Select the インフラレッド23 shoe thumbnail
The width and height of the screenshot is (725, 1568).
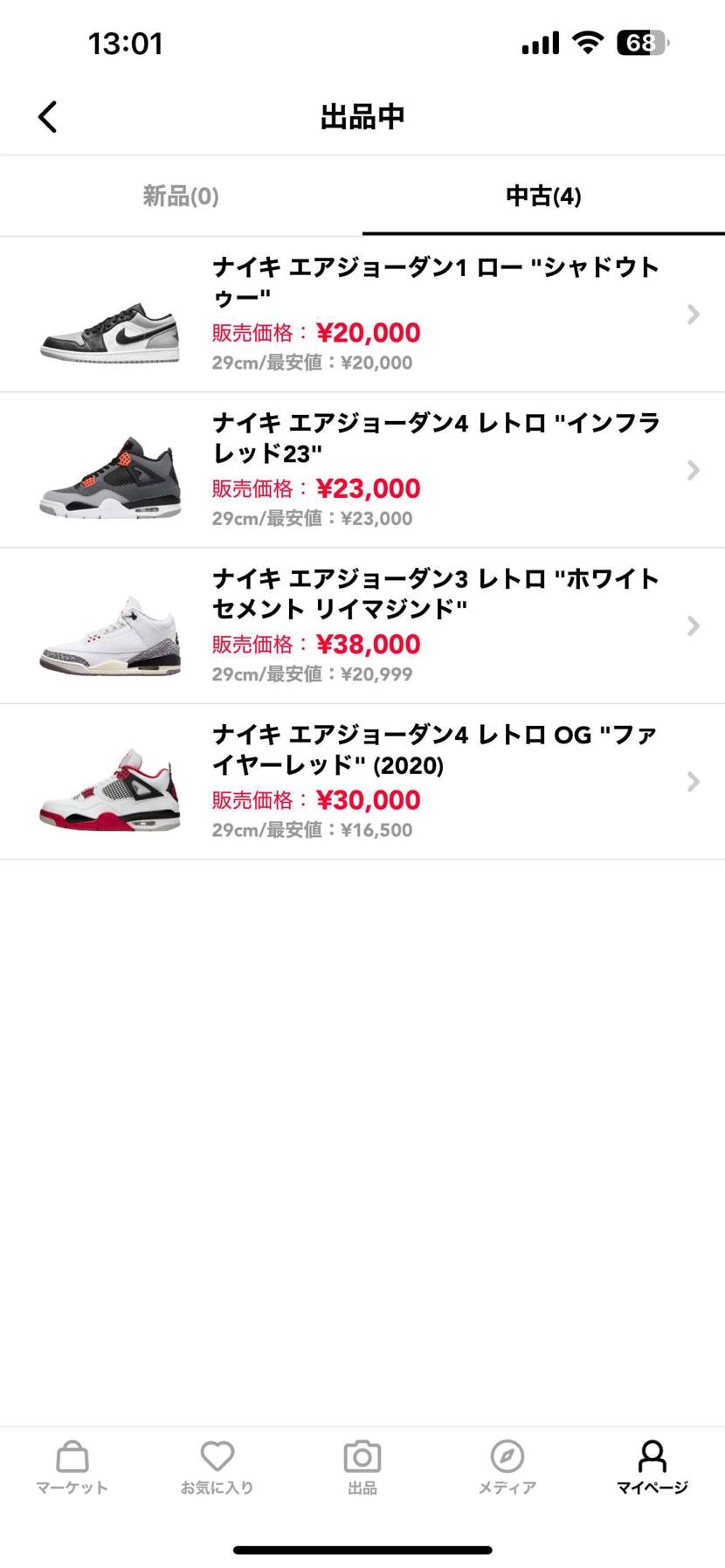[108, 470]
